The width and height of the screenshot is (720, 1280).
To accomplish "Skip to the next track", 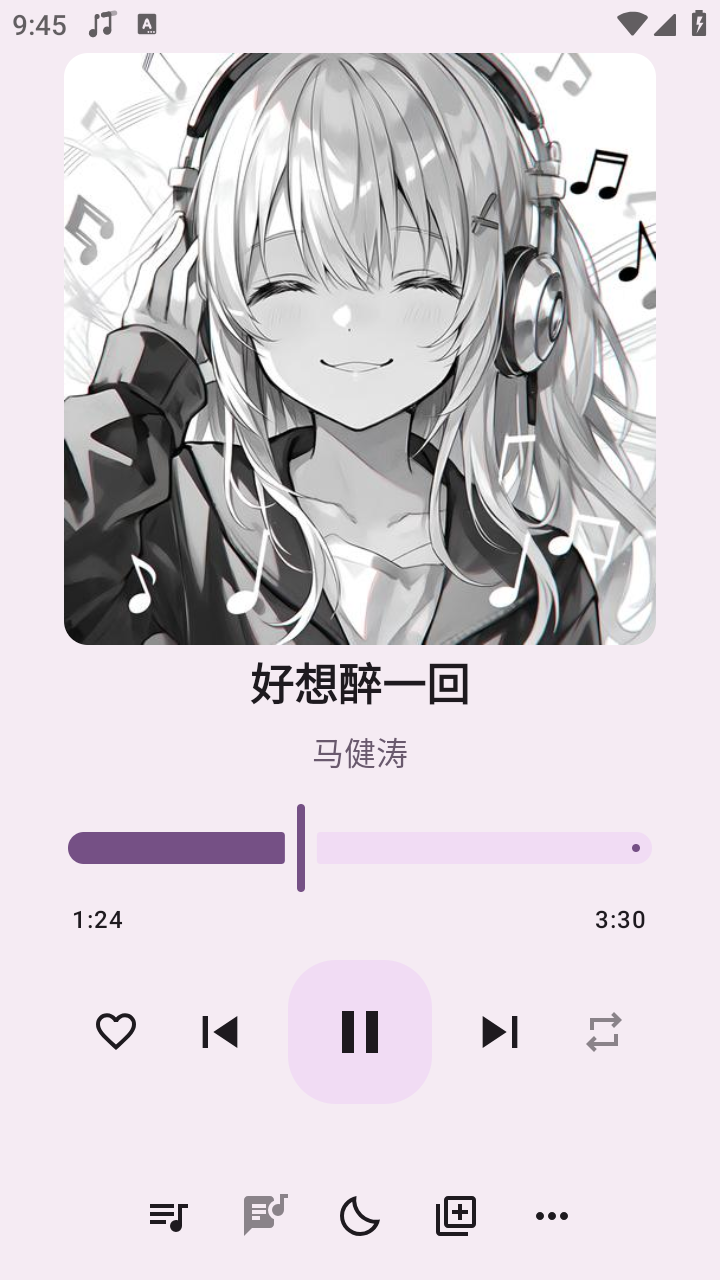I will (500, 1032).
